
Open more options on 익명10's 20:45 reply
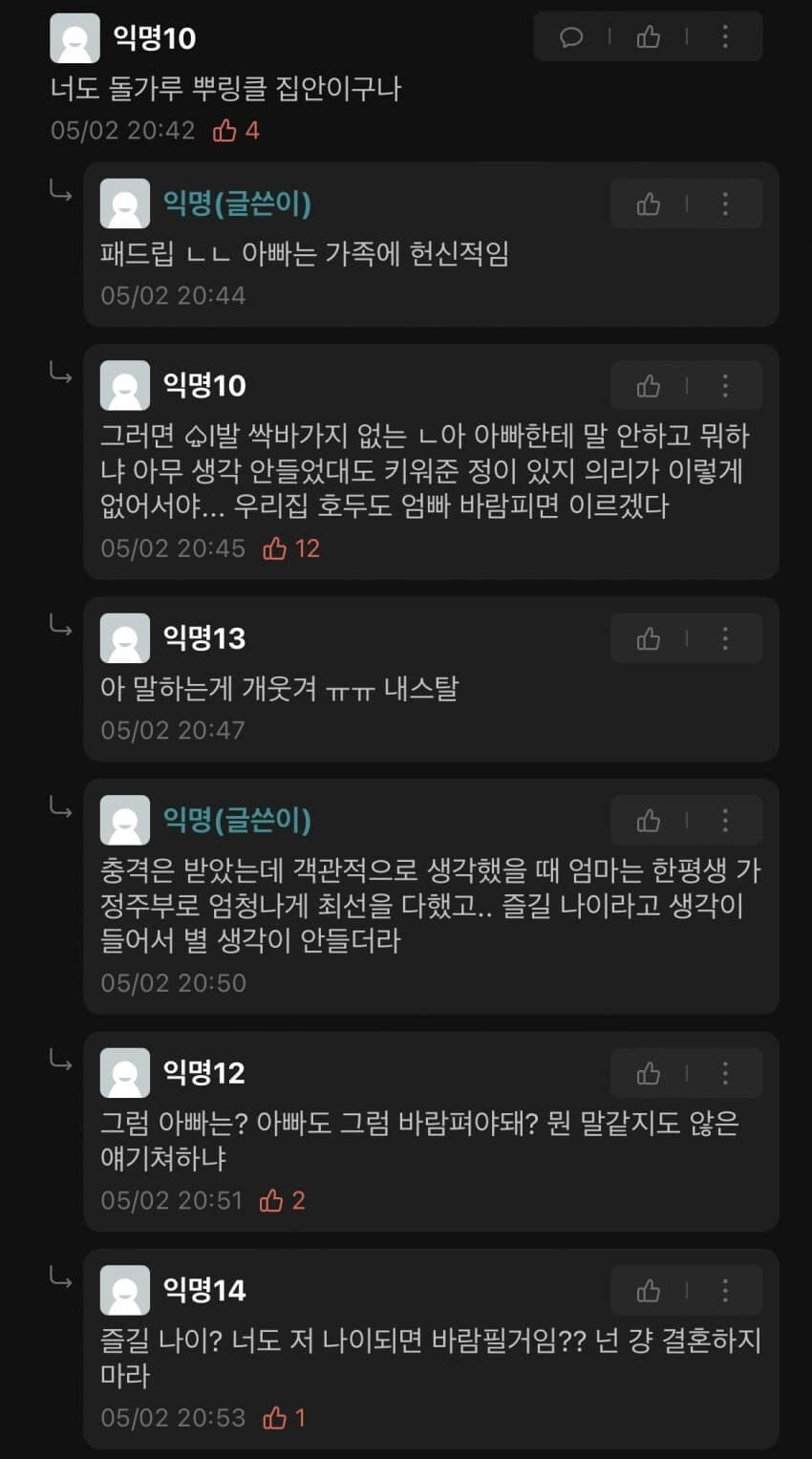click(725, 385)
